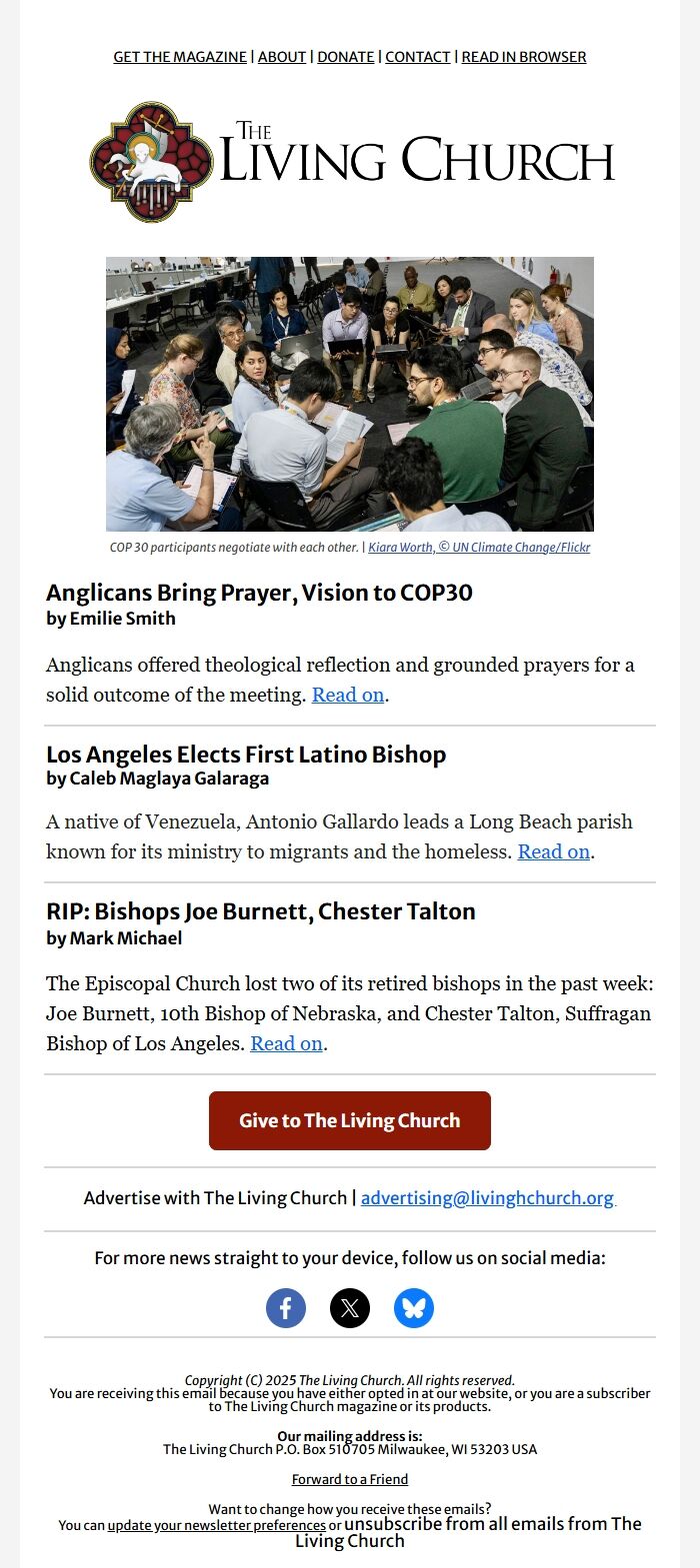Visit the X social media icon
Image resolution: width=700 pixels, height=1568 pixels.
350,1308
